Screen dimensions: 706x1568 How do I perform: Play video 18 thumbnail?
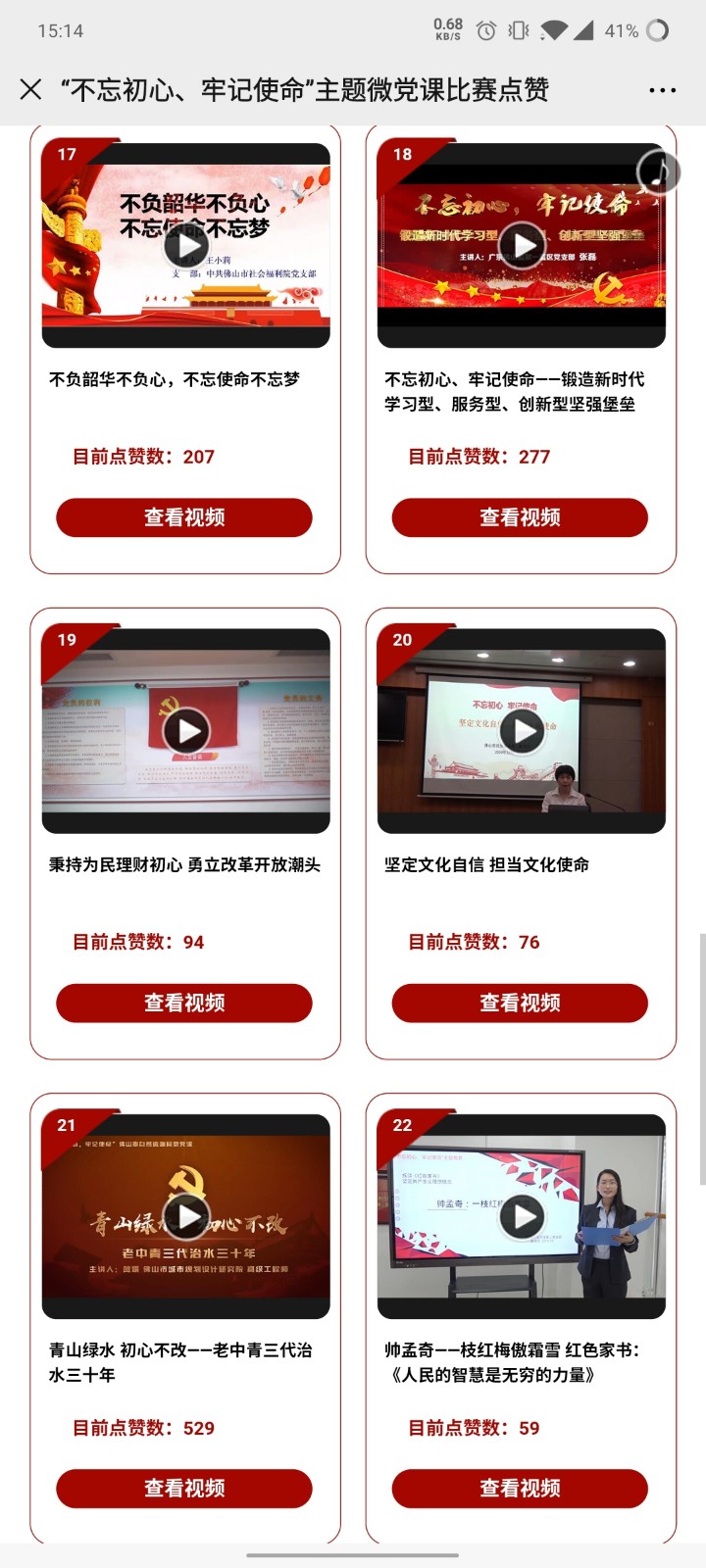click(522, 245)
